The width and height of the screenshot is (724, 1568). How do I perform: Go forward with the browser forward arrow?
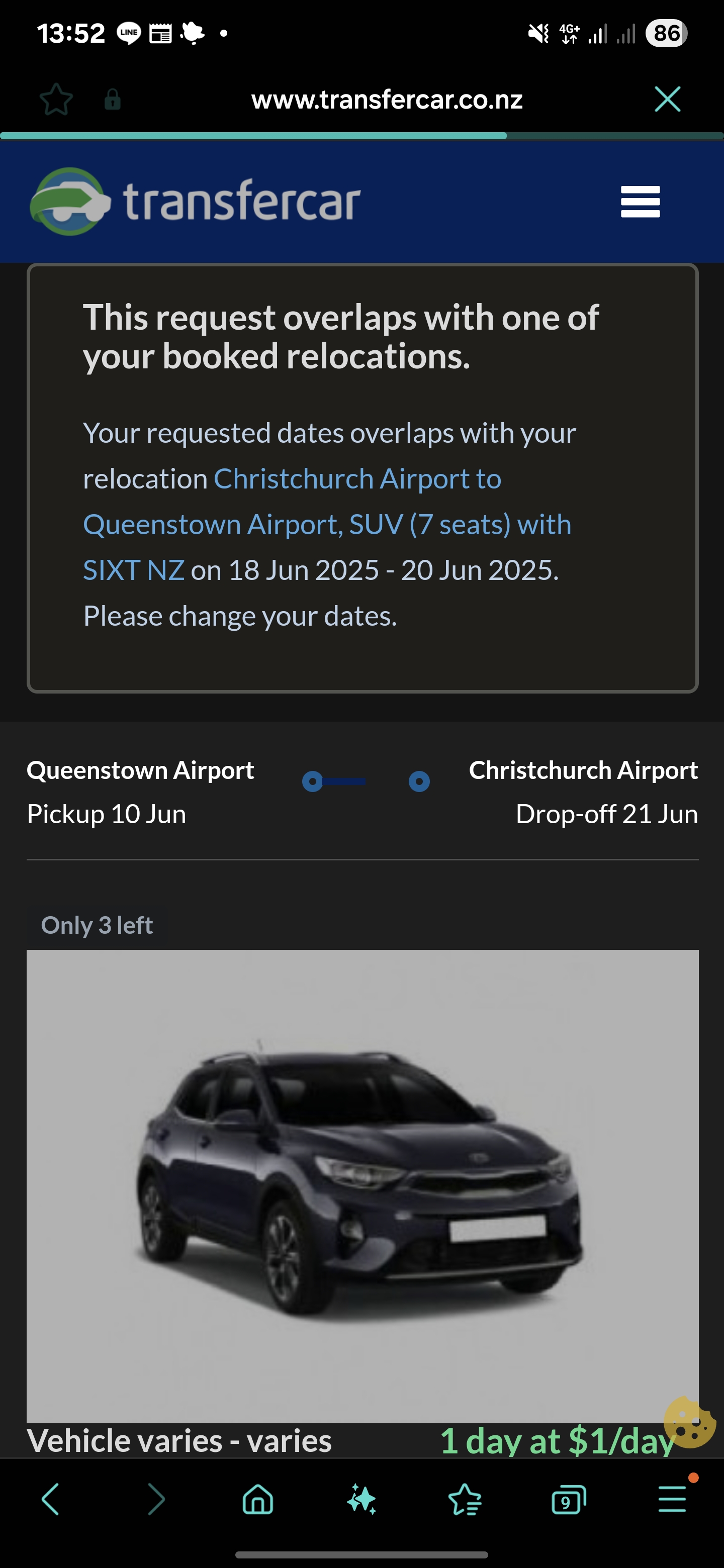coord(156,1499)
